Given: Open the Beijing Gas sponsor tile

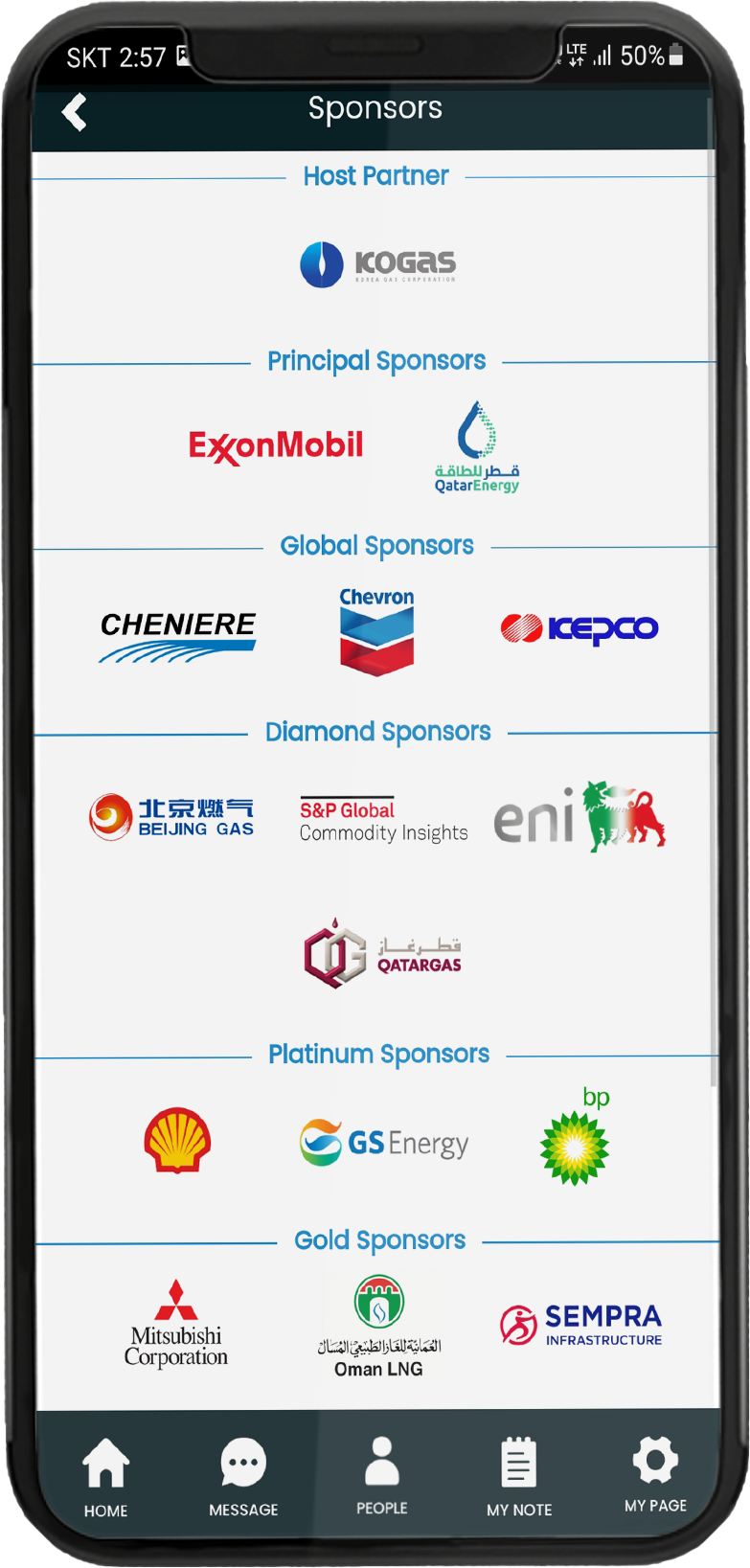Looking at the screenshot, I should click(172, 817).
